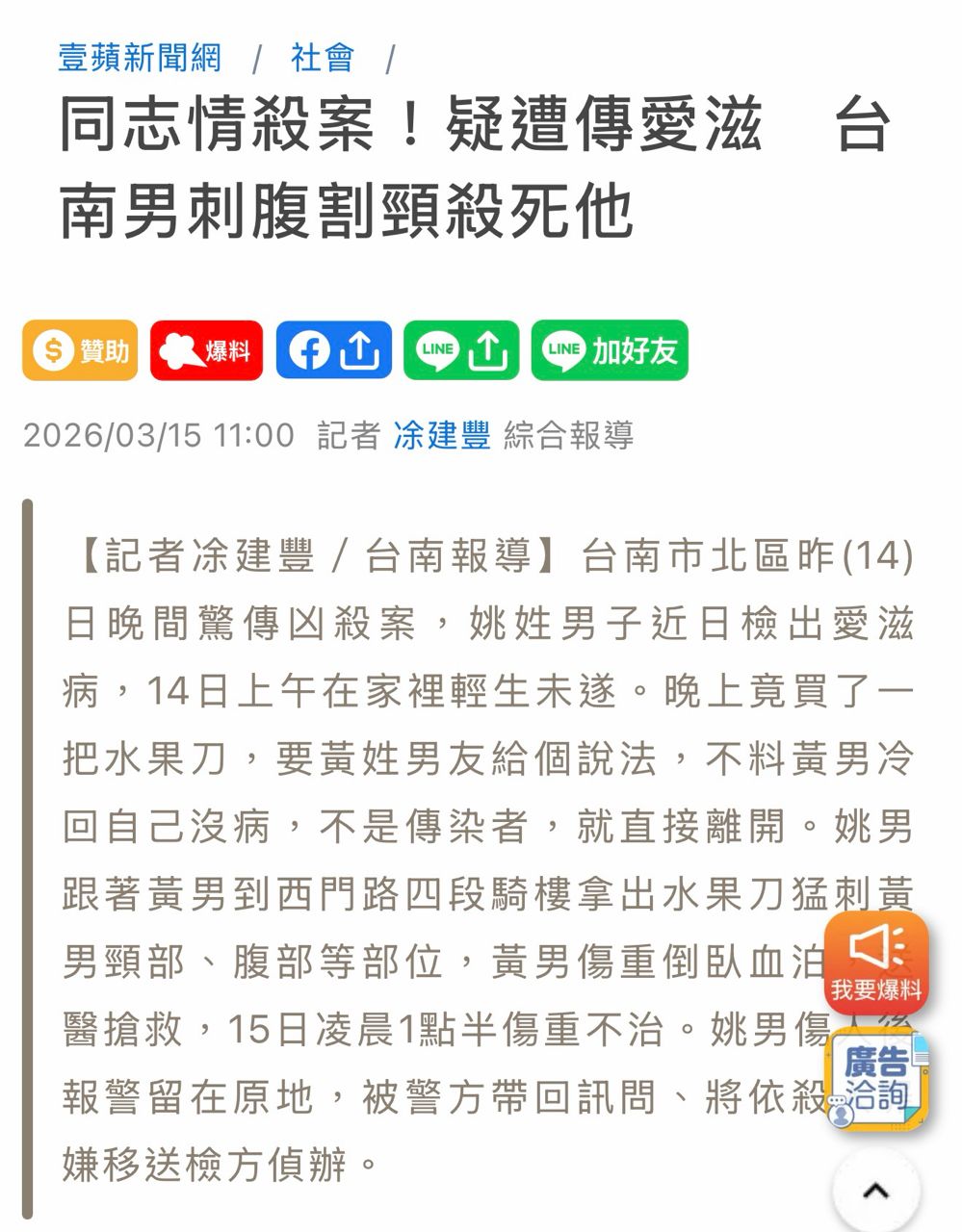Open reporter 凃建豐's page
The image size is (962, 1232).
tap(442, 435)
